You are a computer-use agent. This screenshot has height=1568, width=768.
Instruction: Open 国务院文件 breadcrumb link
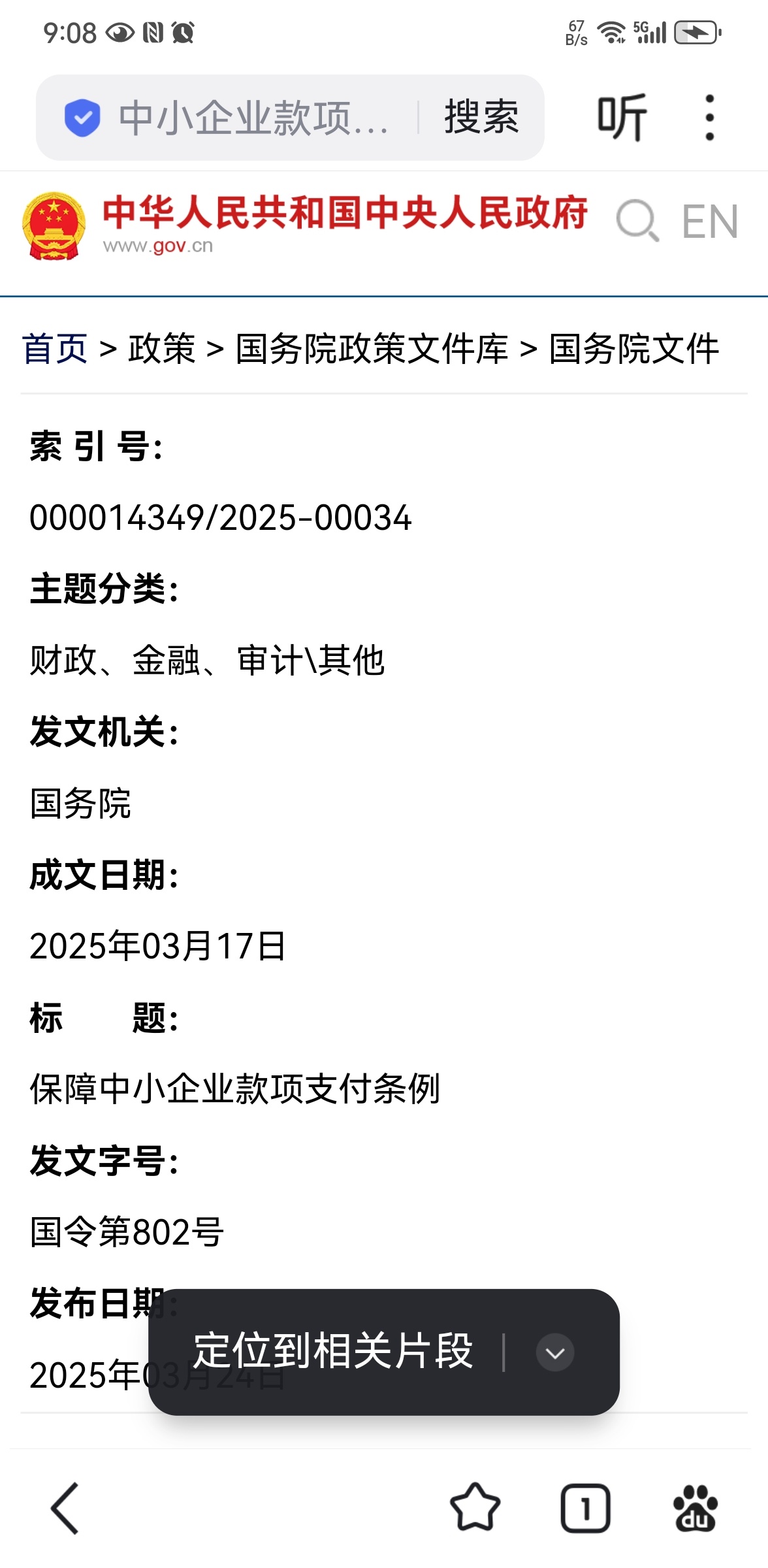tap(634, 348)
